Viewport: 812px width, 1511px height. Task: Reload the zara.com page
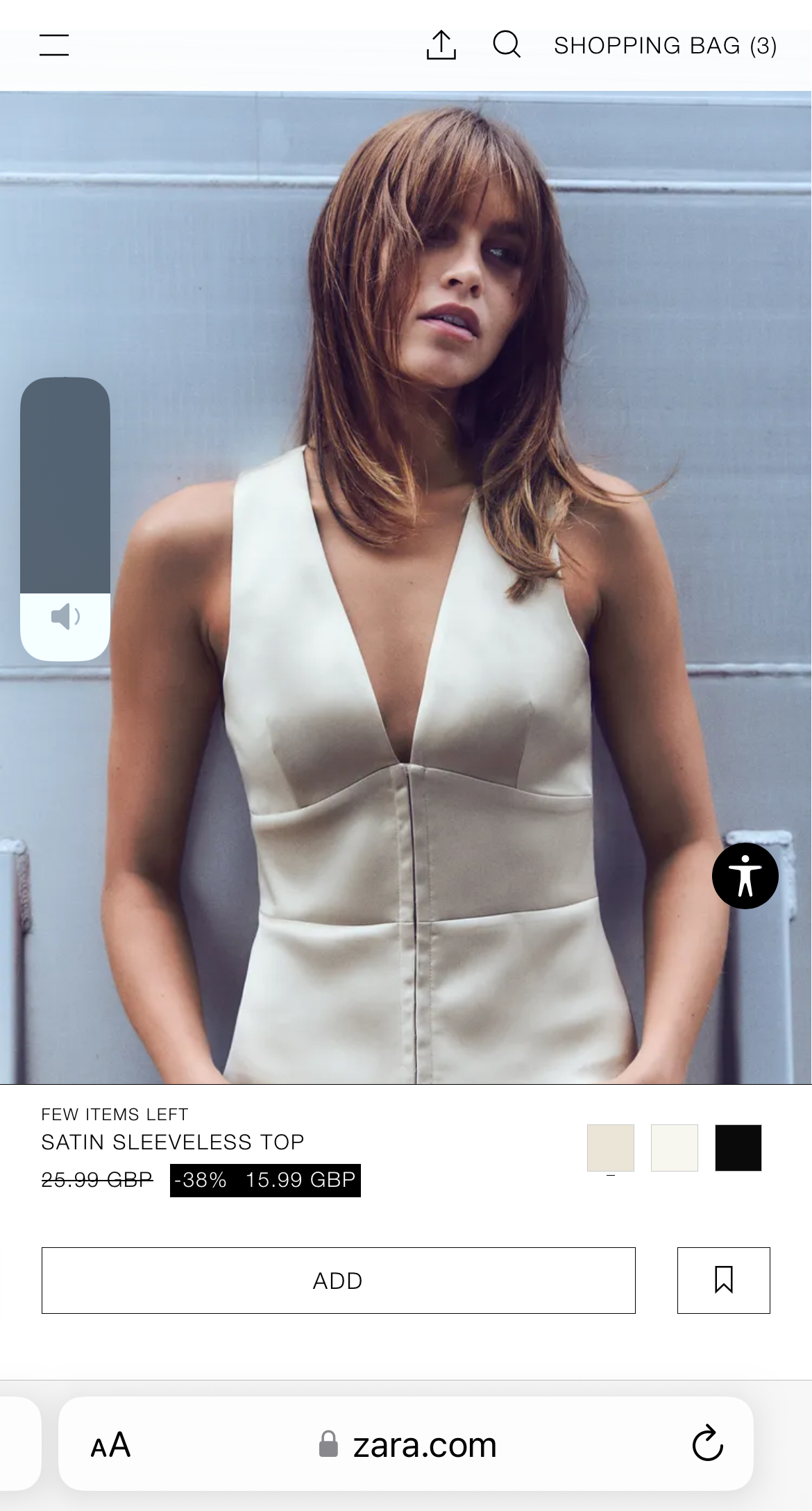click(x=707, y=1444)
